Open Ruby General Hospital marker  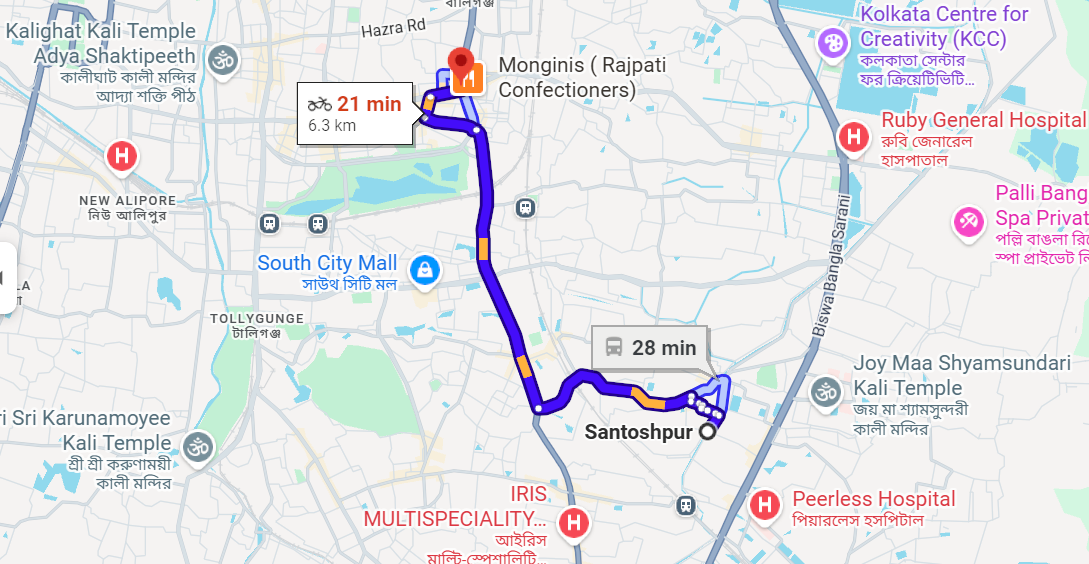[x=854, y=137]
